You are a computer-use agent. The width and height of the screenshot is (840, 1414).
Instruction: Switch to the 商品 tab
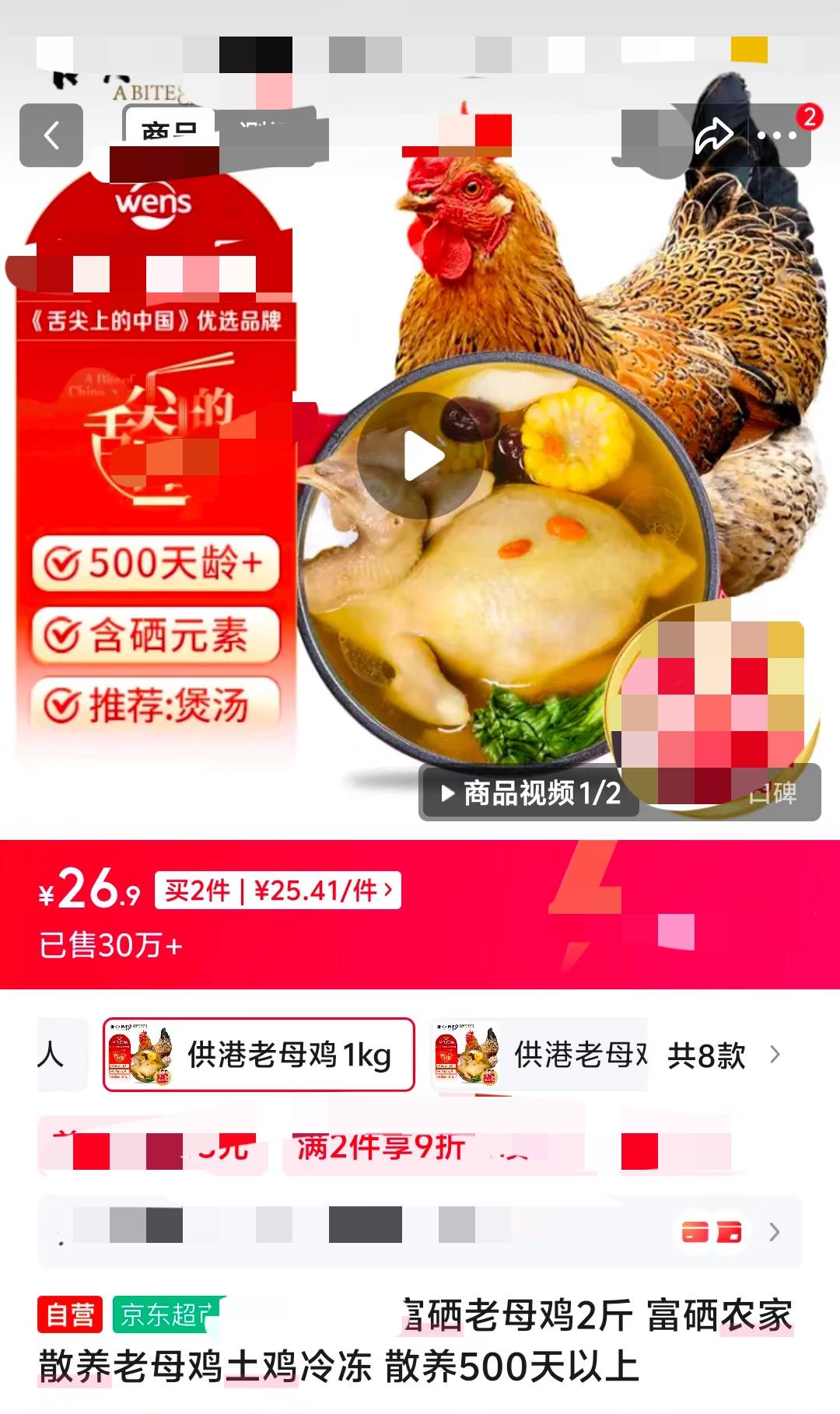pos(171,128)
